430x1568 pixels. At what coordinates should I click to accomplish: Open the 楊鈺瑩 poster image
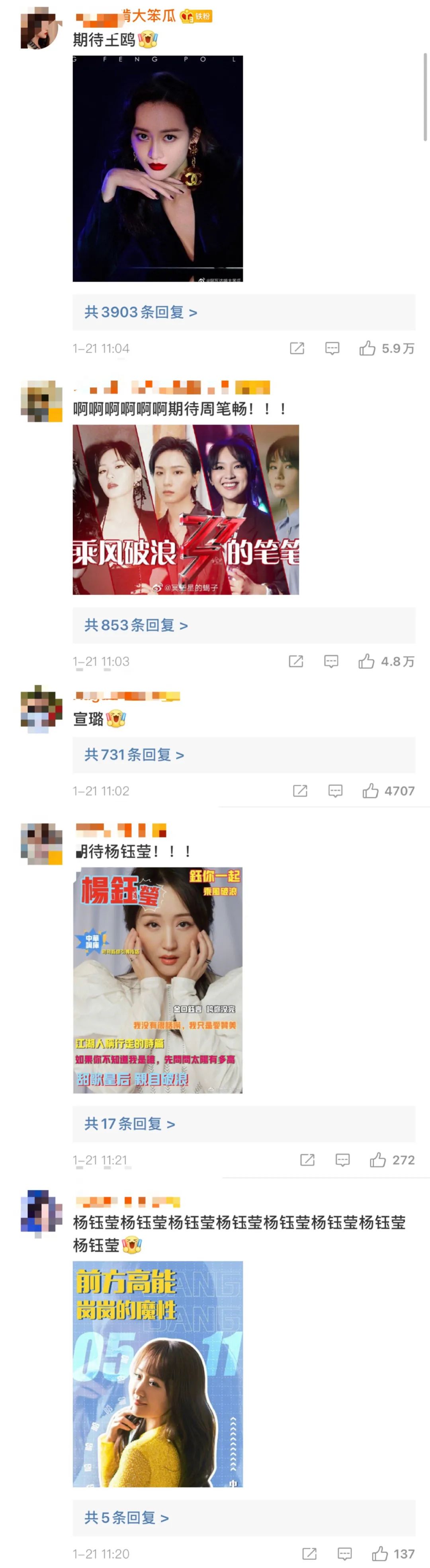coord(158,980)
